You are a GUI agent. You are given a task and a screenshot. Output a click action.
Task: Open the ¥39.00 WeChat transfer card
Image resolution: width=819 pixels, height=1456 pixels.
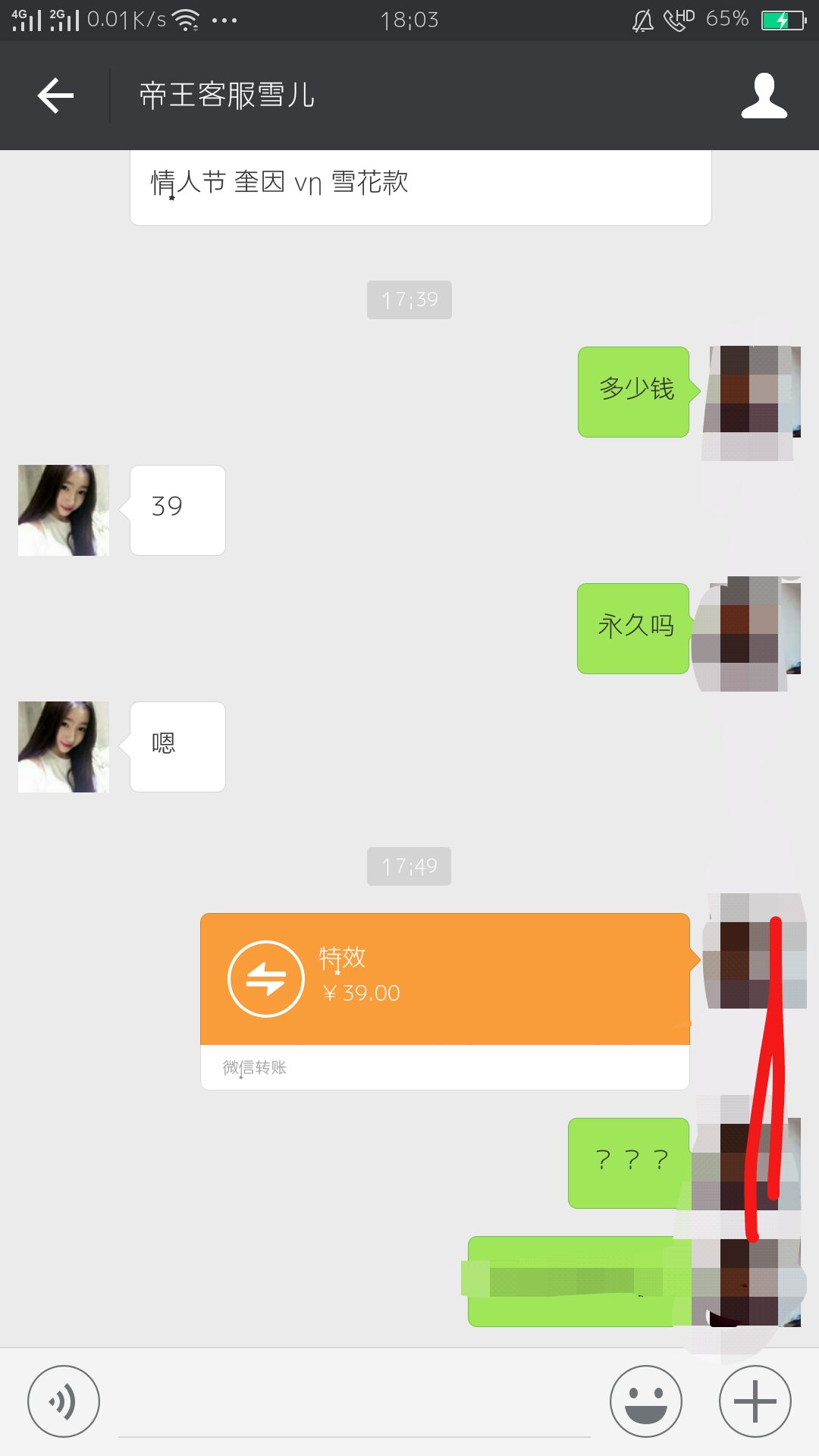[x=445, y=1001]
